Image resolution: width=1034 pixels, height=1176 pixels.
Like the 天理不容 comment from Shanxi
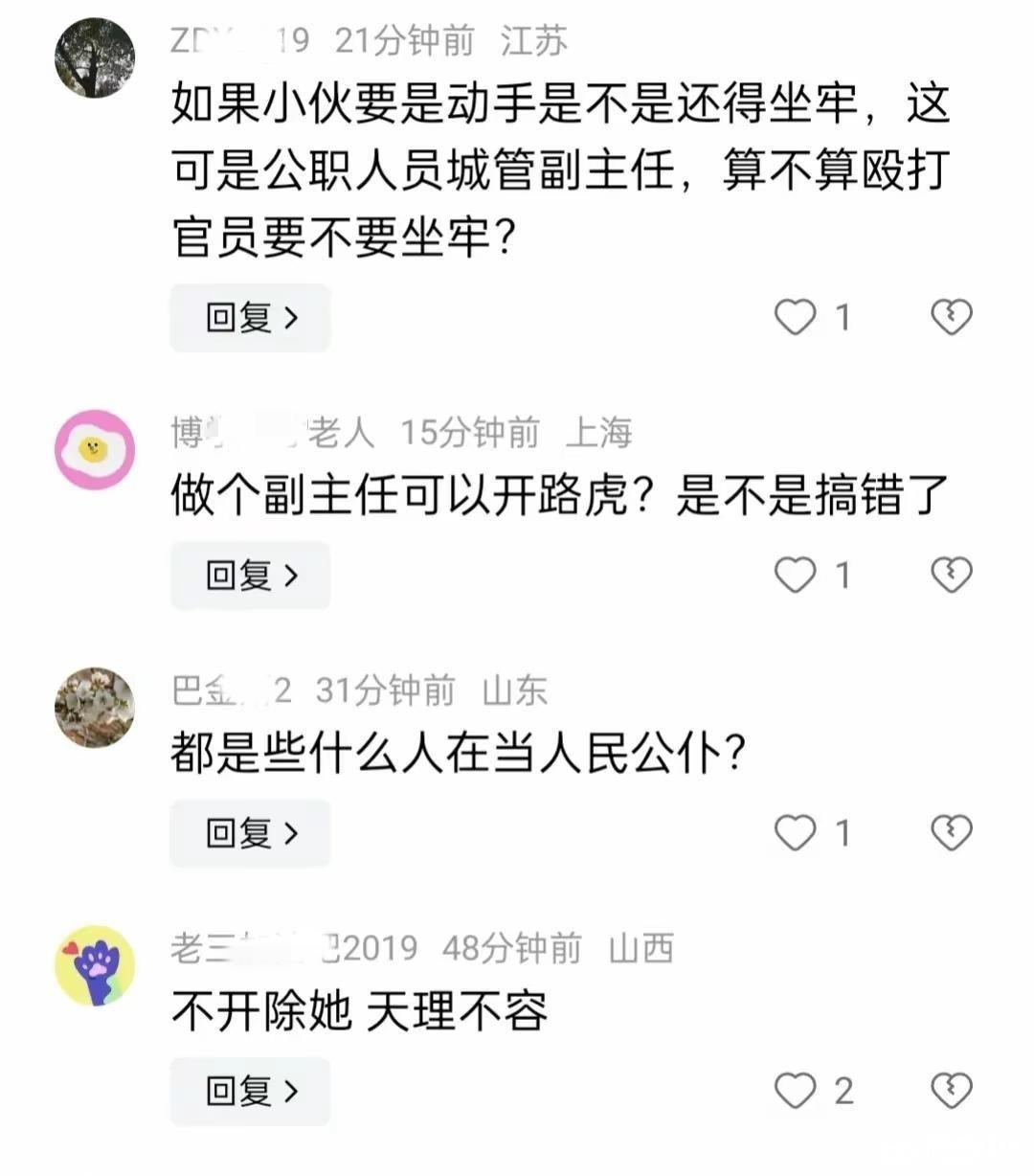tap(795, 1091)
